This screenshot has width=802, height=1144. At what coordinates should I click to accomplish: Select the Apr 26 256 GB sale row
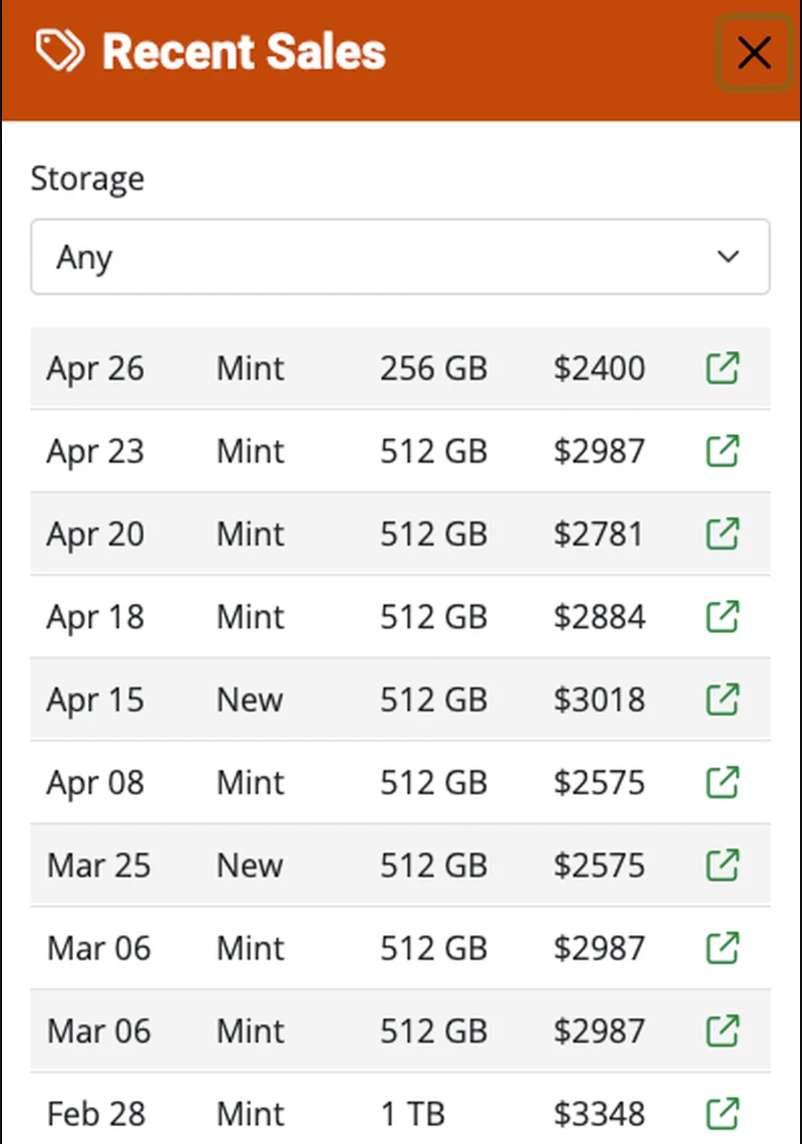pos(400,368)
